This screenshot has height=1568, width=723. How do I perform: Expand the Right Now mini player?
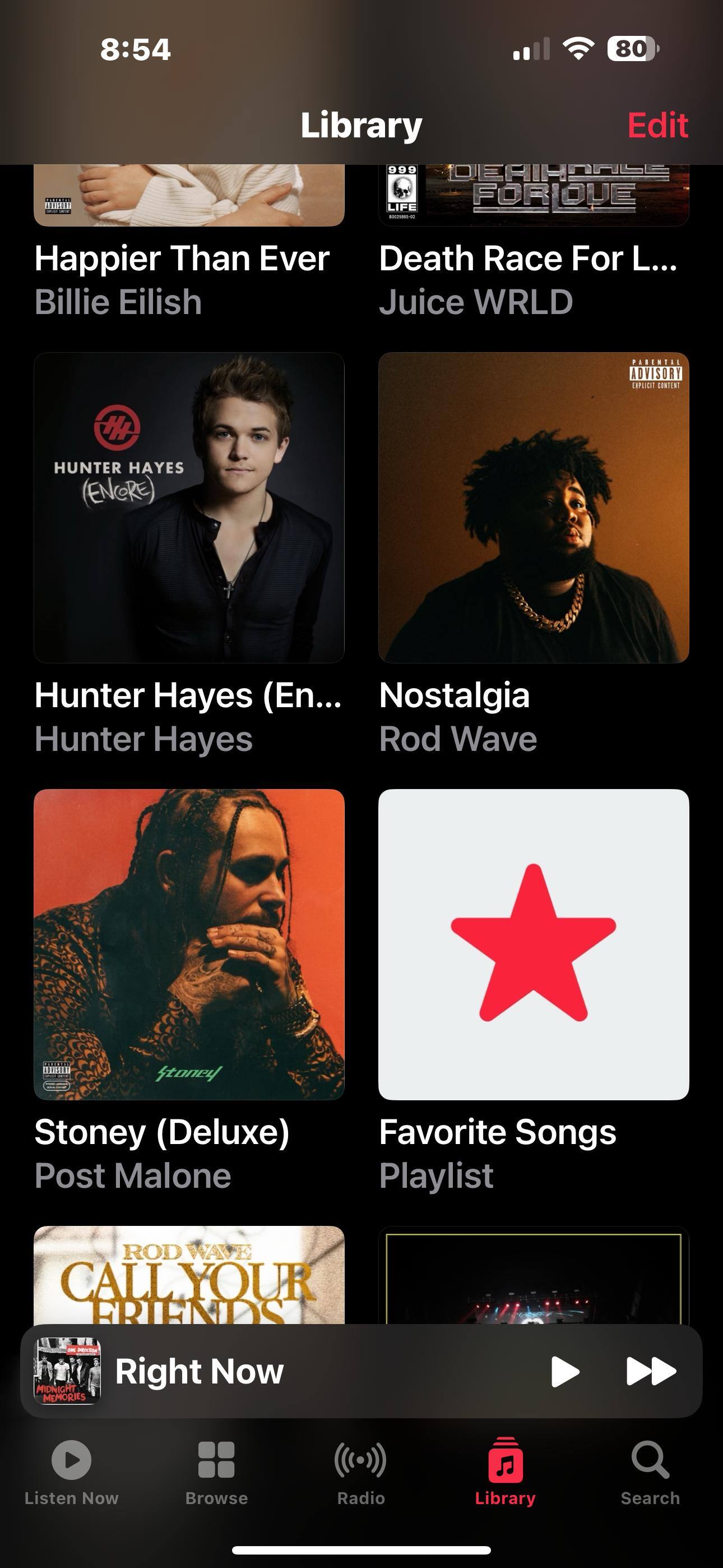[274, 1371]
